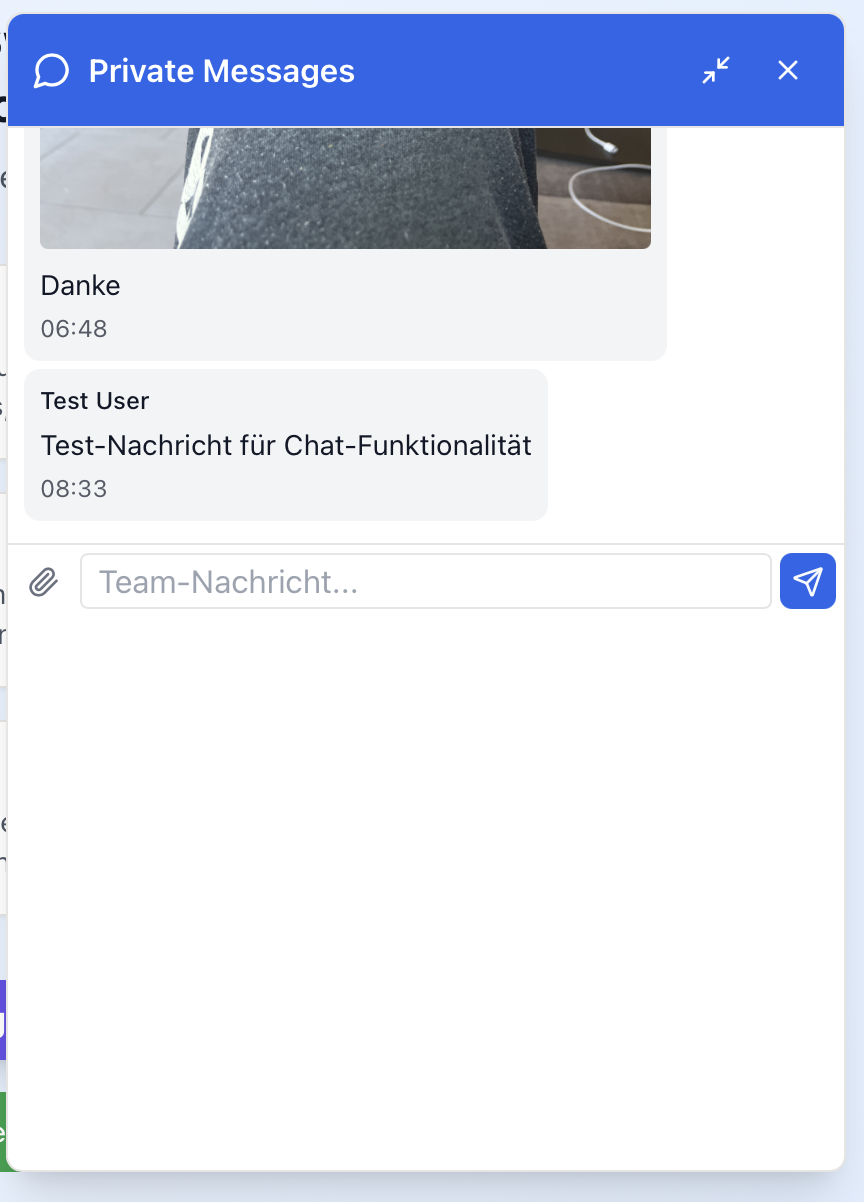Focus the Team-Nachricht text field

[x=426, y=581]
